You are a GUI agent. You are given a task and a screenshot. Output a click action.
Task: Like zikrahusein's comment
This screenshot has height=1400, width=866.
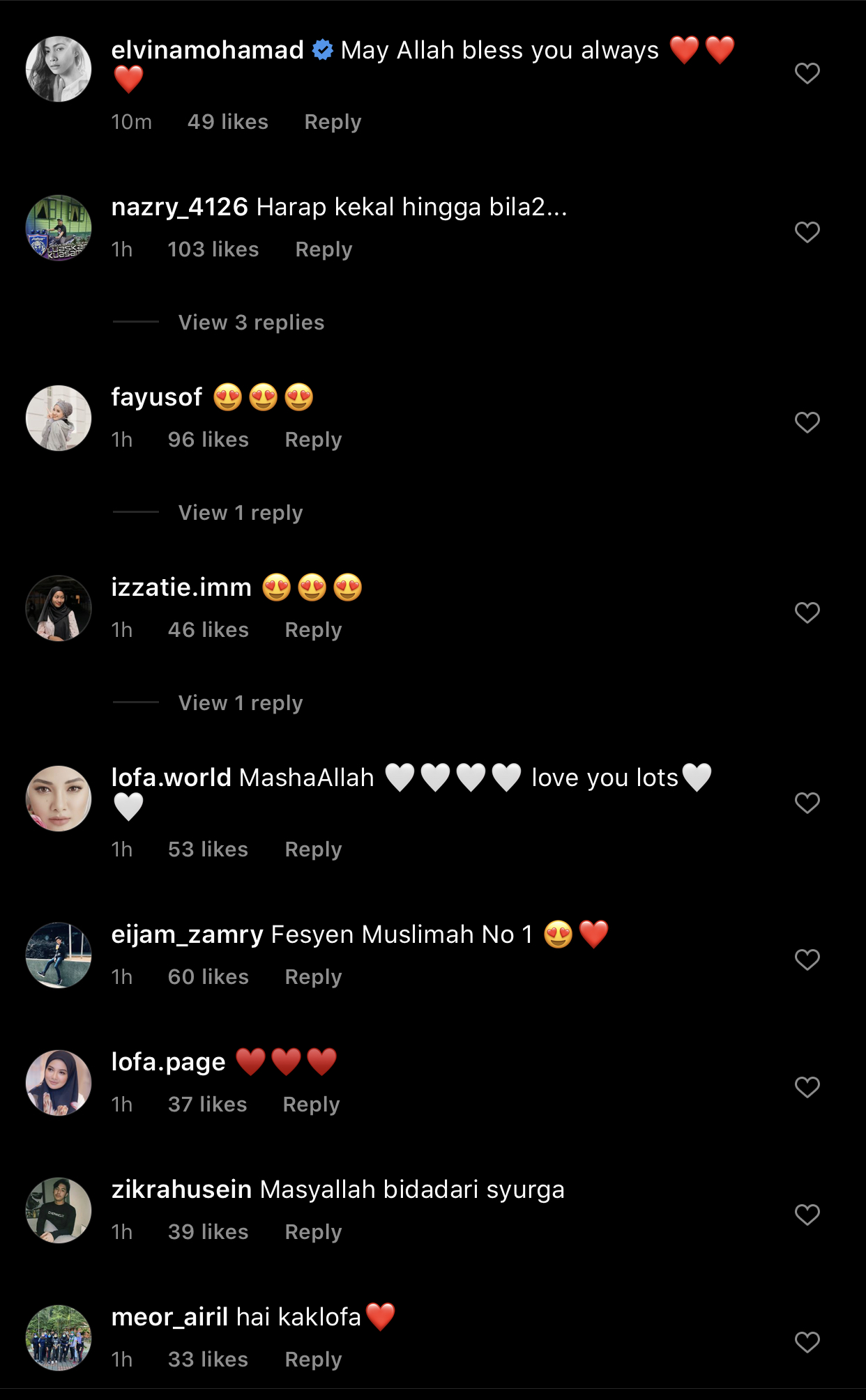pos(807,1215)
